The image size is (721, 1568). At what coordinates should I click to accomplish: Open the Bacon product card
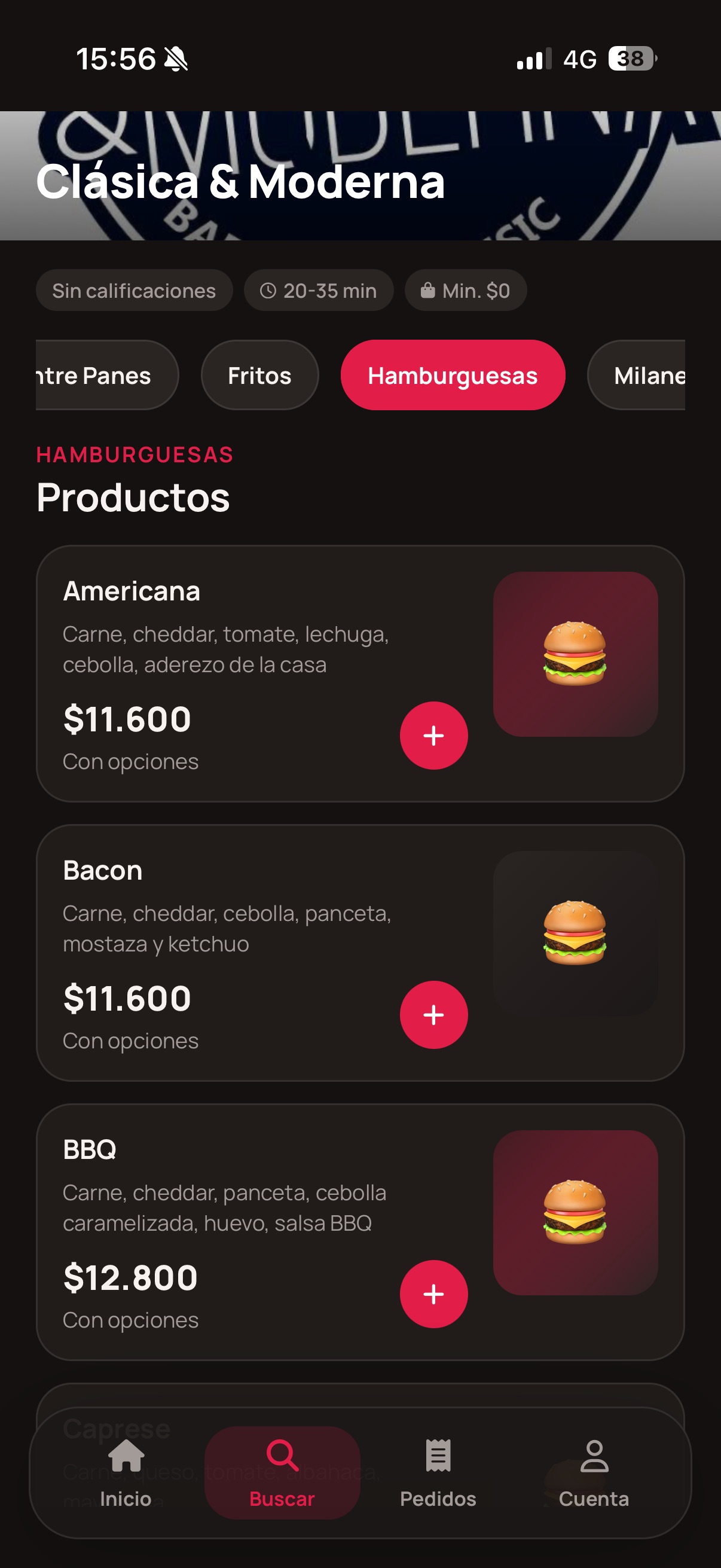(360, 953)
